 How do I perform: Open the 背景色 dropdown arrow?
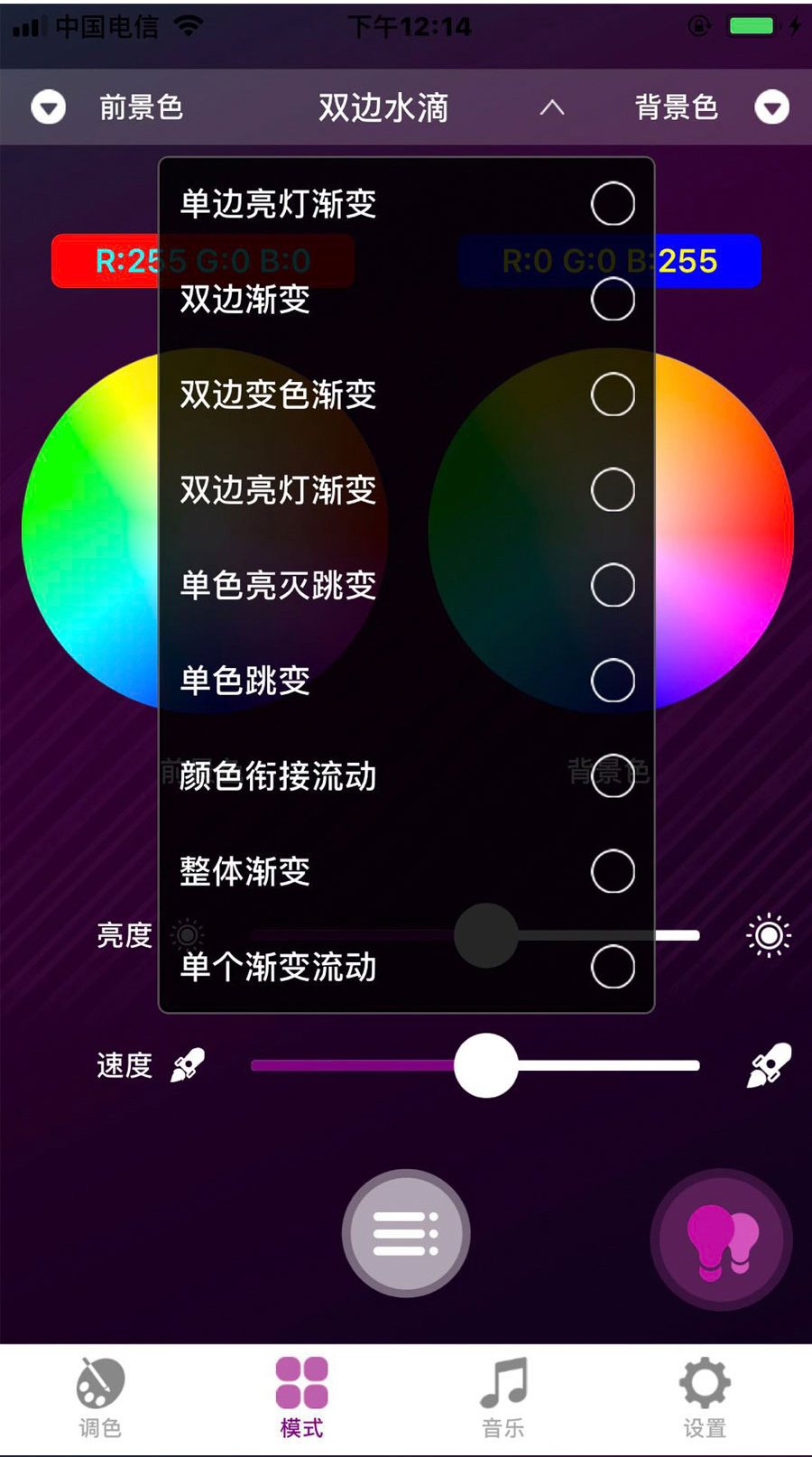772,107
